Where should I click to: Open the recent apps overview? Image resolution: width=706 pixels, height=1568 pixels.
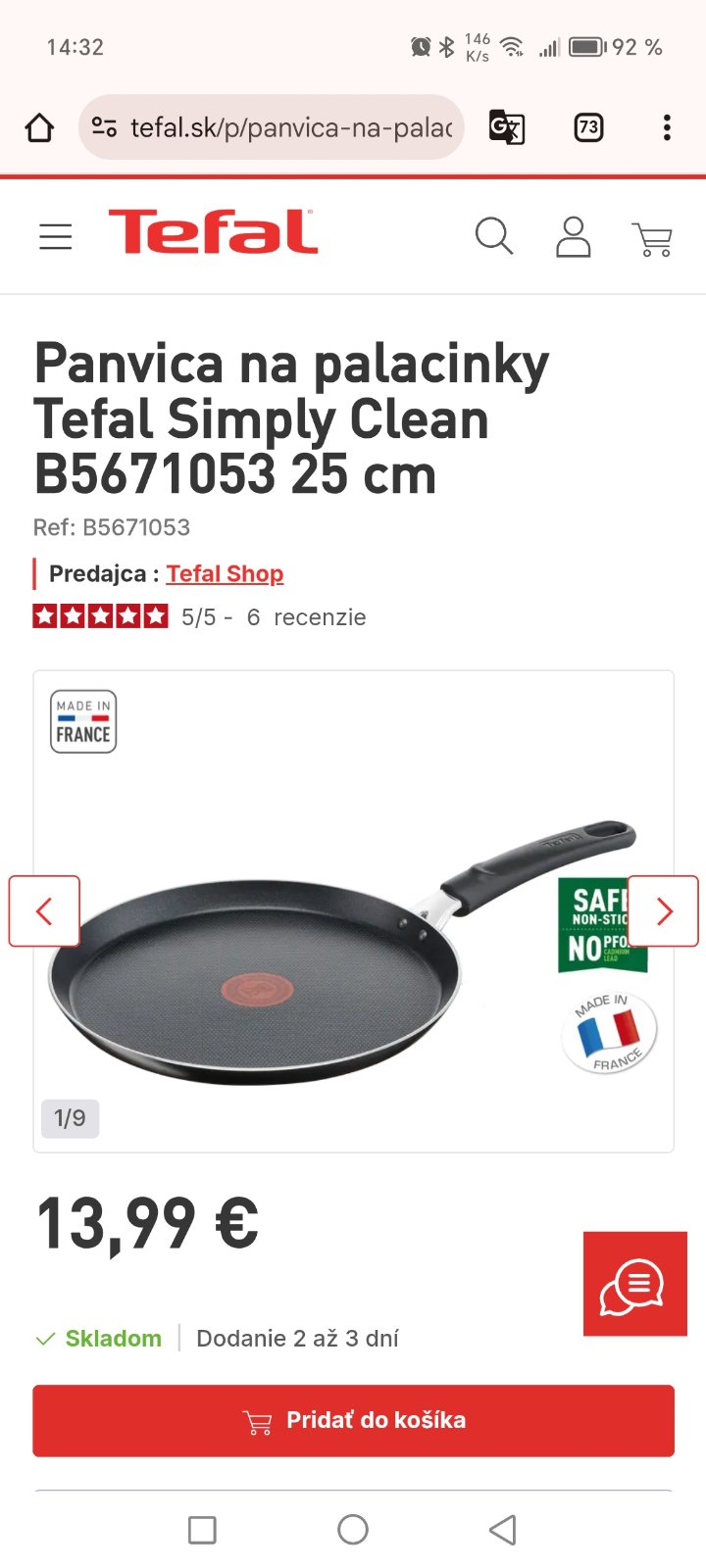202,1530
